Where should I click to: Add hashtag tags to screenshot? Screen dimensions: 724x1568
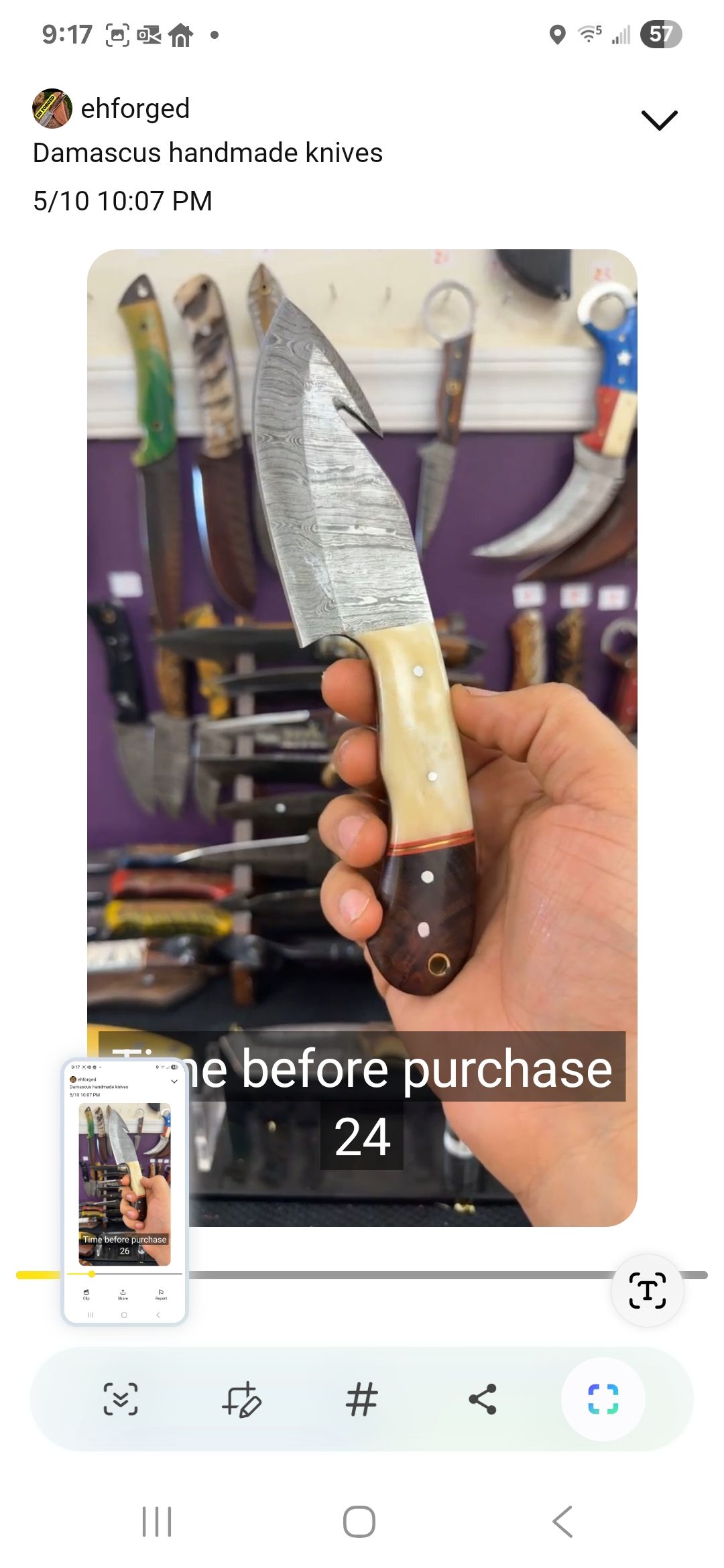(x=362, y=1399)
